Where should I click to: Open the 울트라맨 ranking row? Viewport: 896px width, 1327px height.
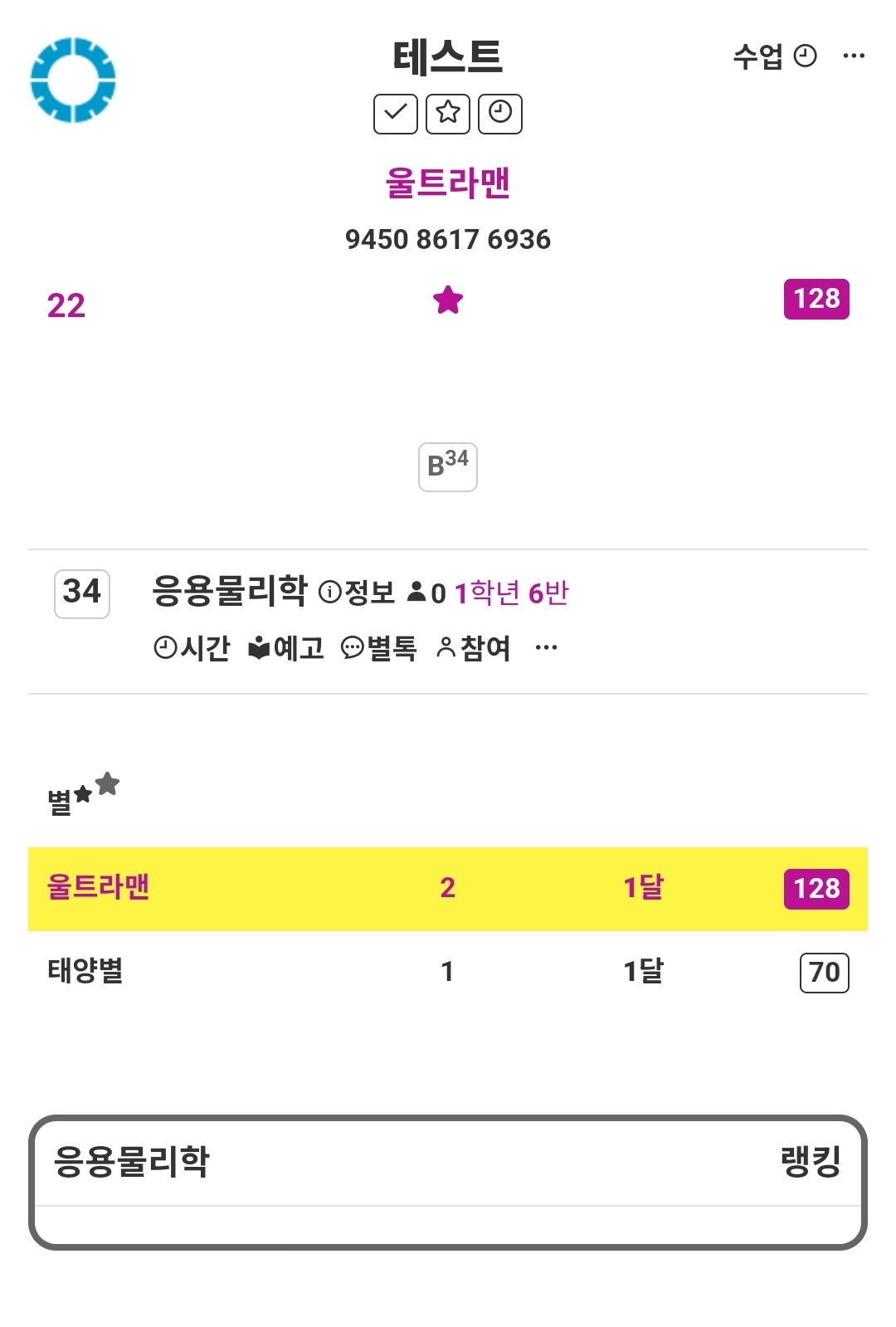coord(448,889)
